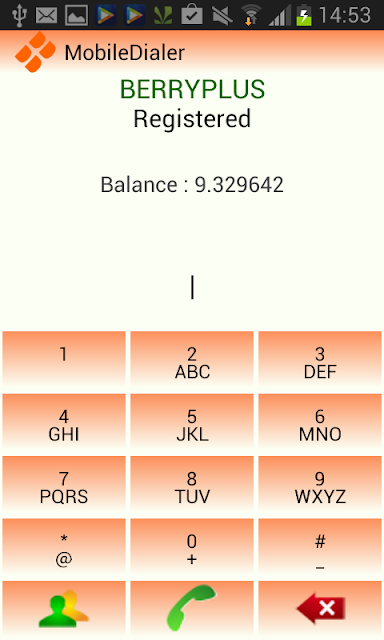Image resolution: width=384 pixels, height=640 pixels.
Task: Tap the 3 DEF key
Action: (320, 360)
